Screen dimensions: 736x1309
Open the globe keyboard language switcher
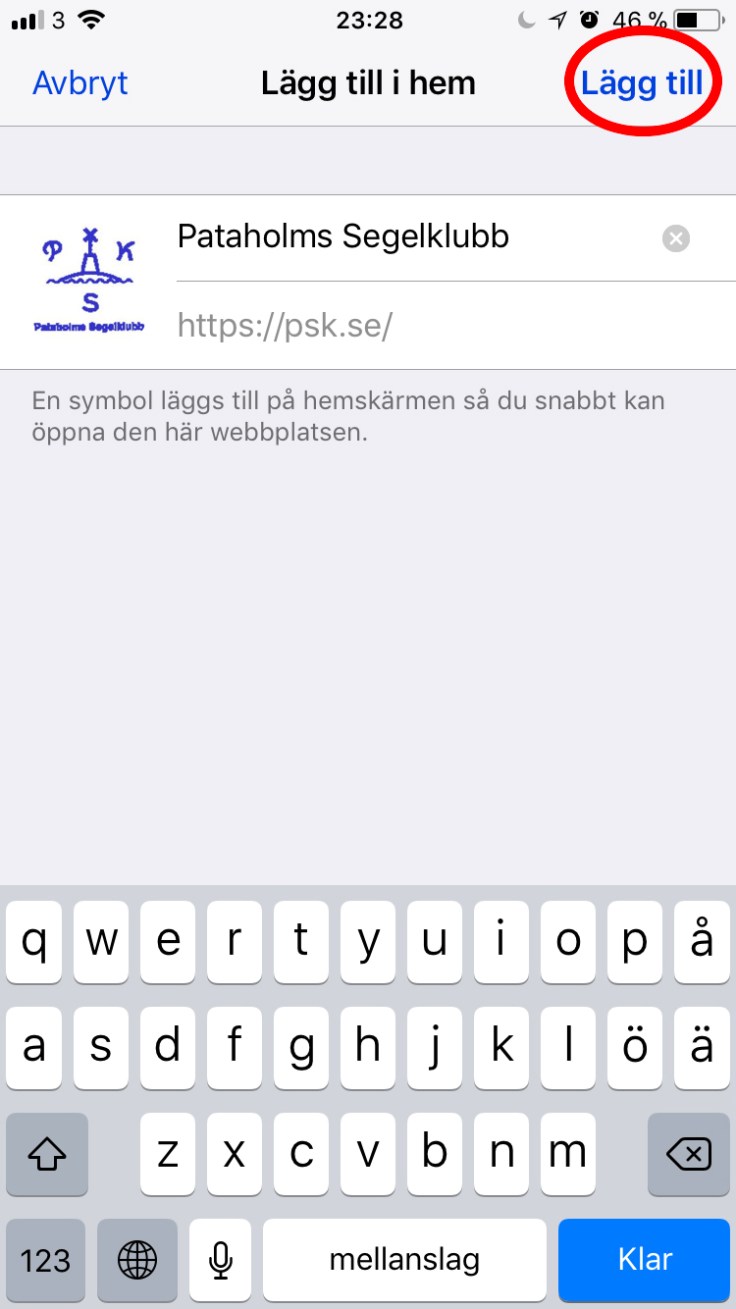tap(137, 1259)
